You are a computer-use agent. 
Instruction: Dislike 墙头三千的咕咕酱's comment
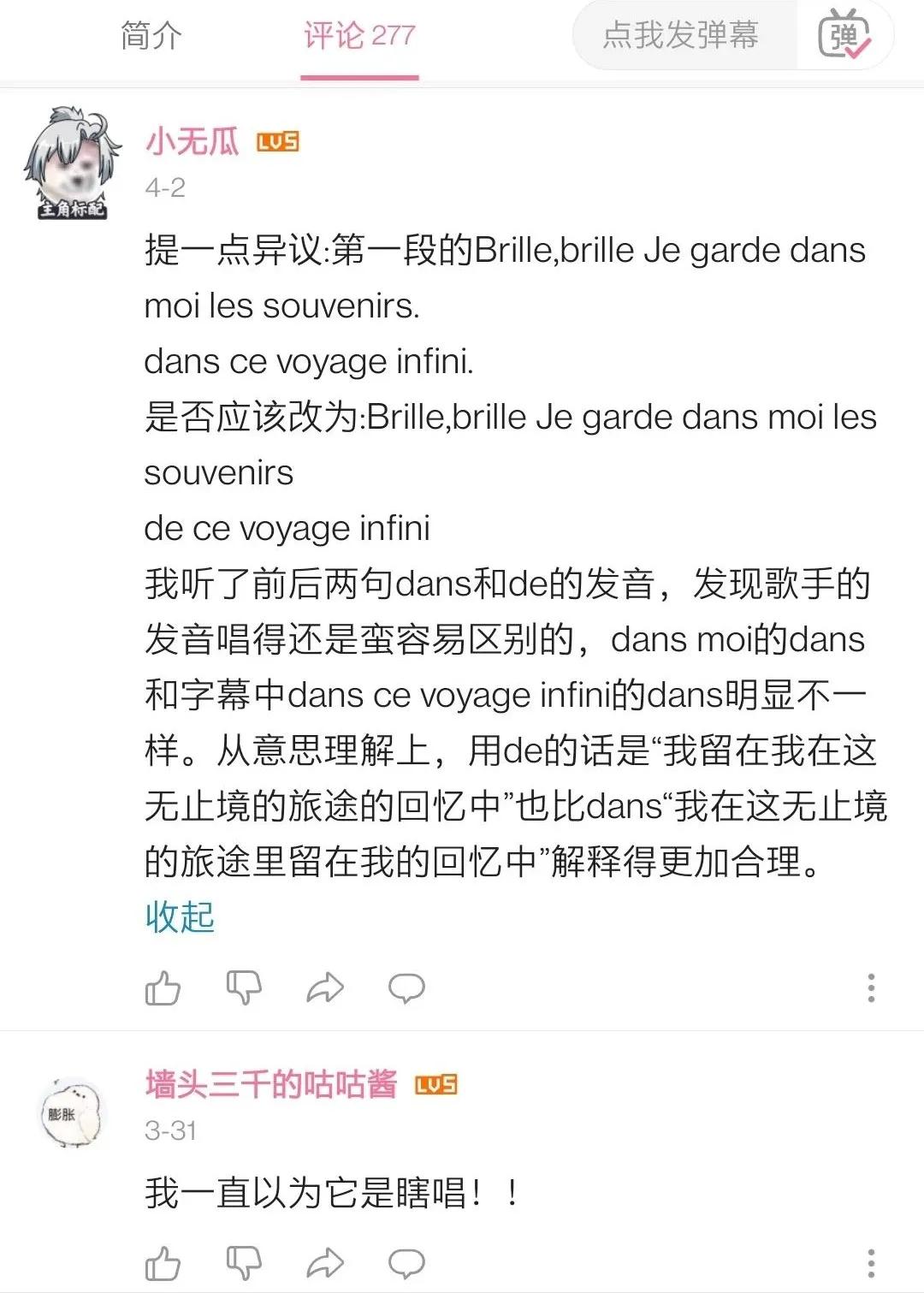point(244,1263)
